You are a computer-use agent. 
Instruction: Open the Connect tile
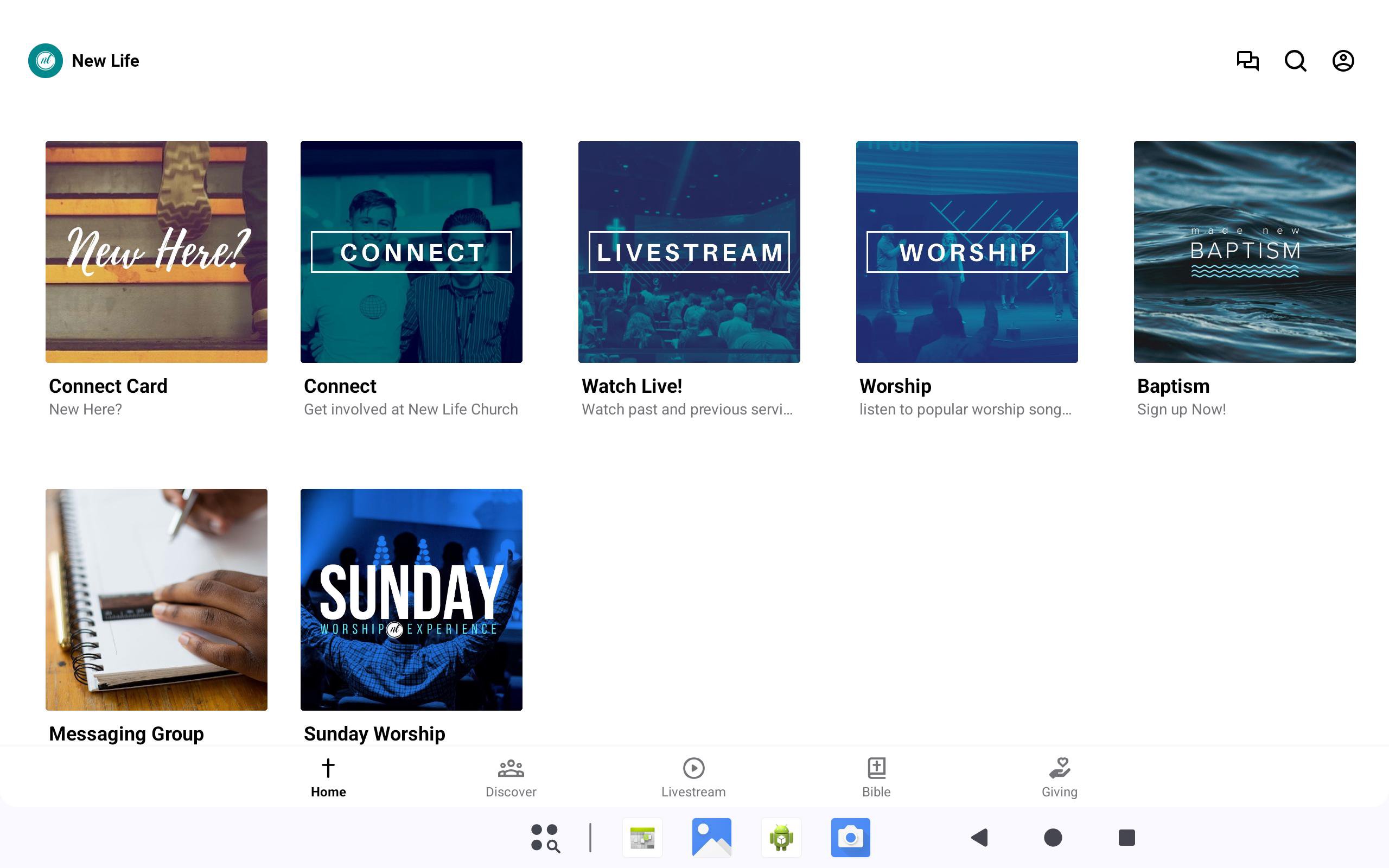coord(411,252)
